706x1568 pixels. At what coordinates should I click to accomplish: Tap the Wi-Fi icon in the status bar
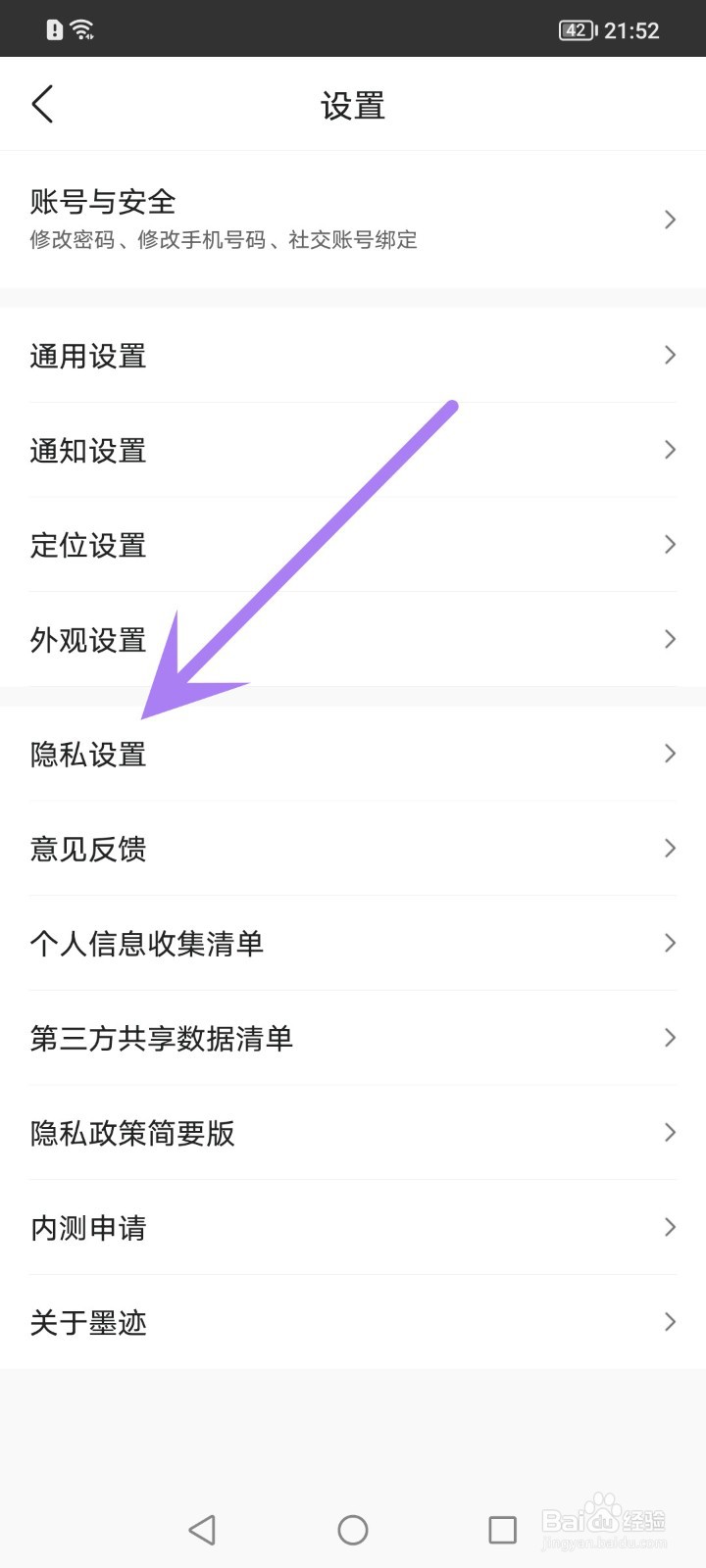tap(82, 27)
